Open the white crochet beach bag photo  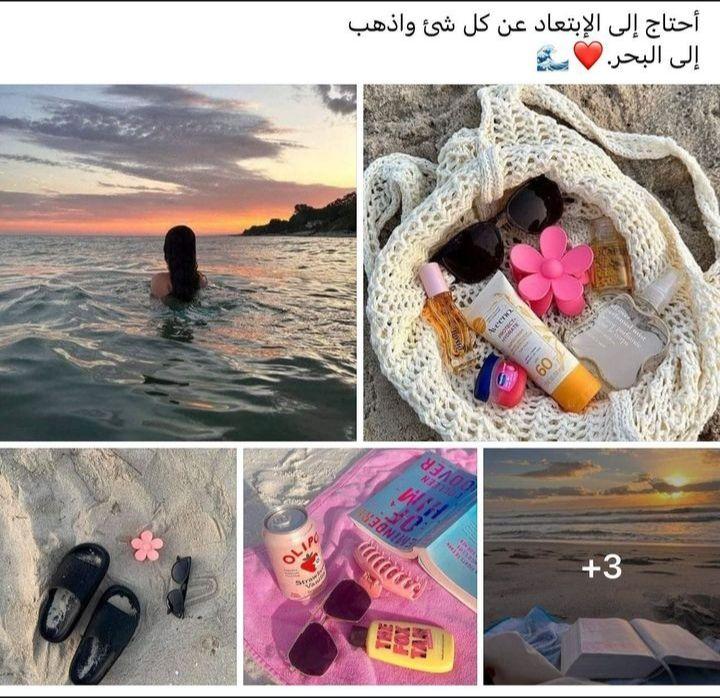541,262
